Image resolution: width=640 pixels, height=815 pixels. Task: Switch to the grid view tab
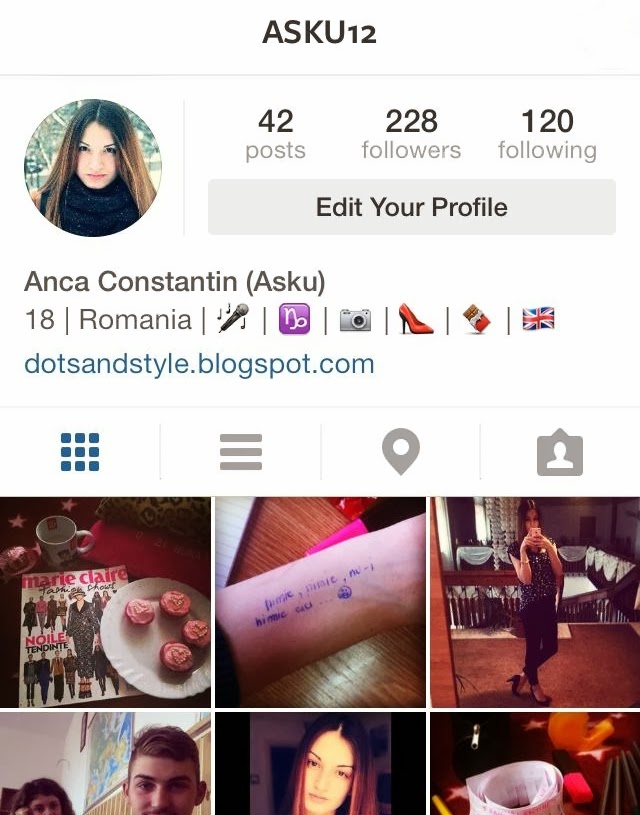(80, 452)
